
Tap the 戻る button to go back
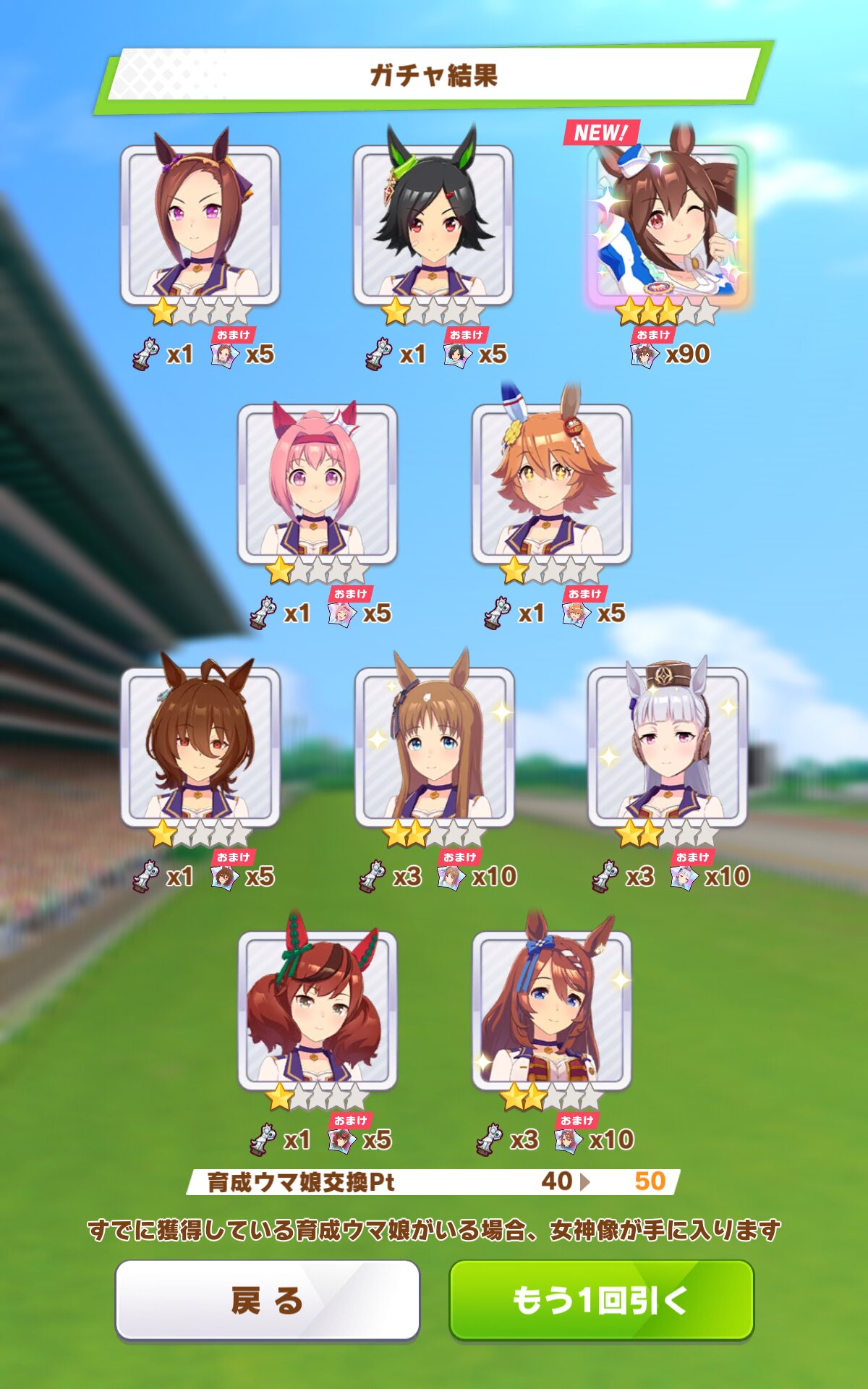pyautogui.click(x=268, y=1300)
